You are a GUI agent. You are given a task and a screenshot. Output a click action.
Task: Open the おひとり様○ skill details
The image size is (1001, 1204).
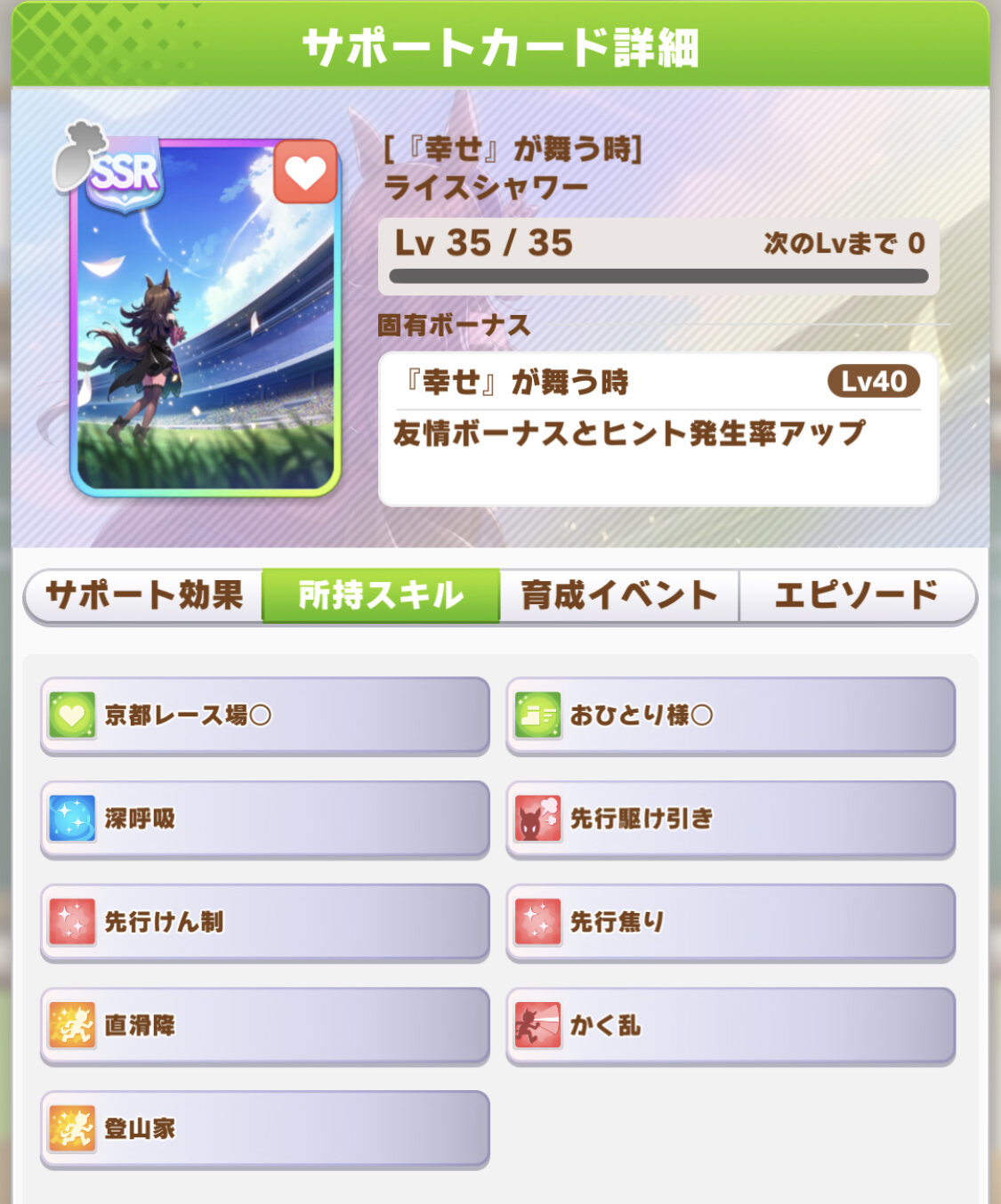pyautogui.click(x=731, y=715)
